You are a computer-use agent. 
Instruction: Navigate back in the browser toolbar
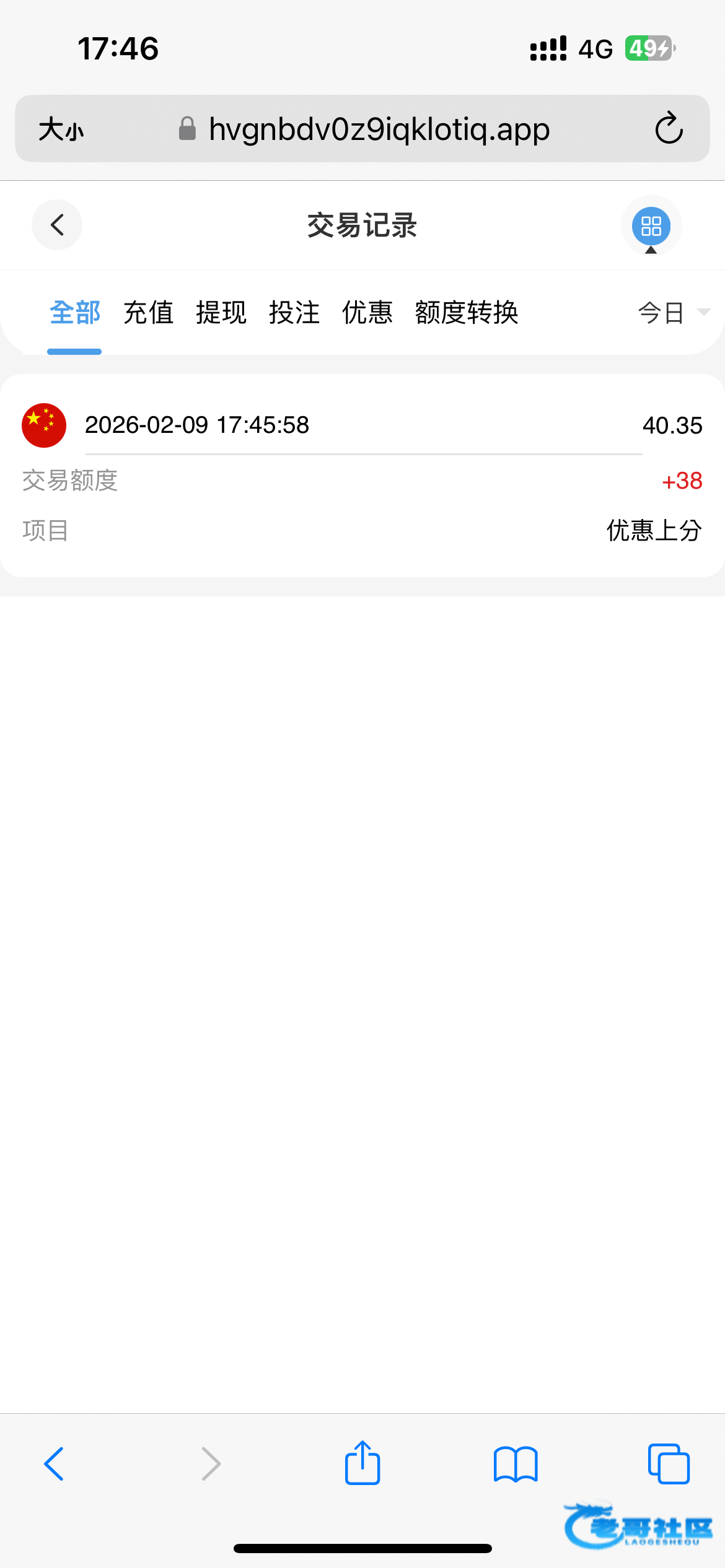point(55,1464)
